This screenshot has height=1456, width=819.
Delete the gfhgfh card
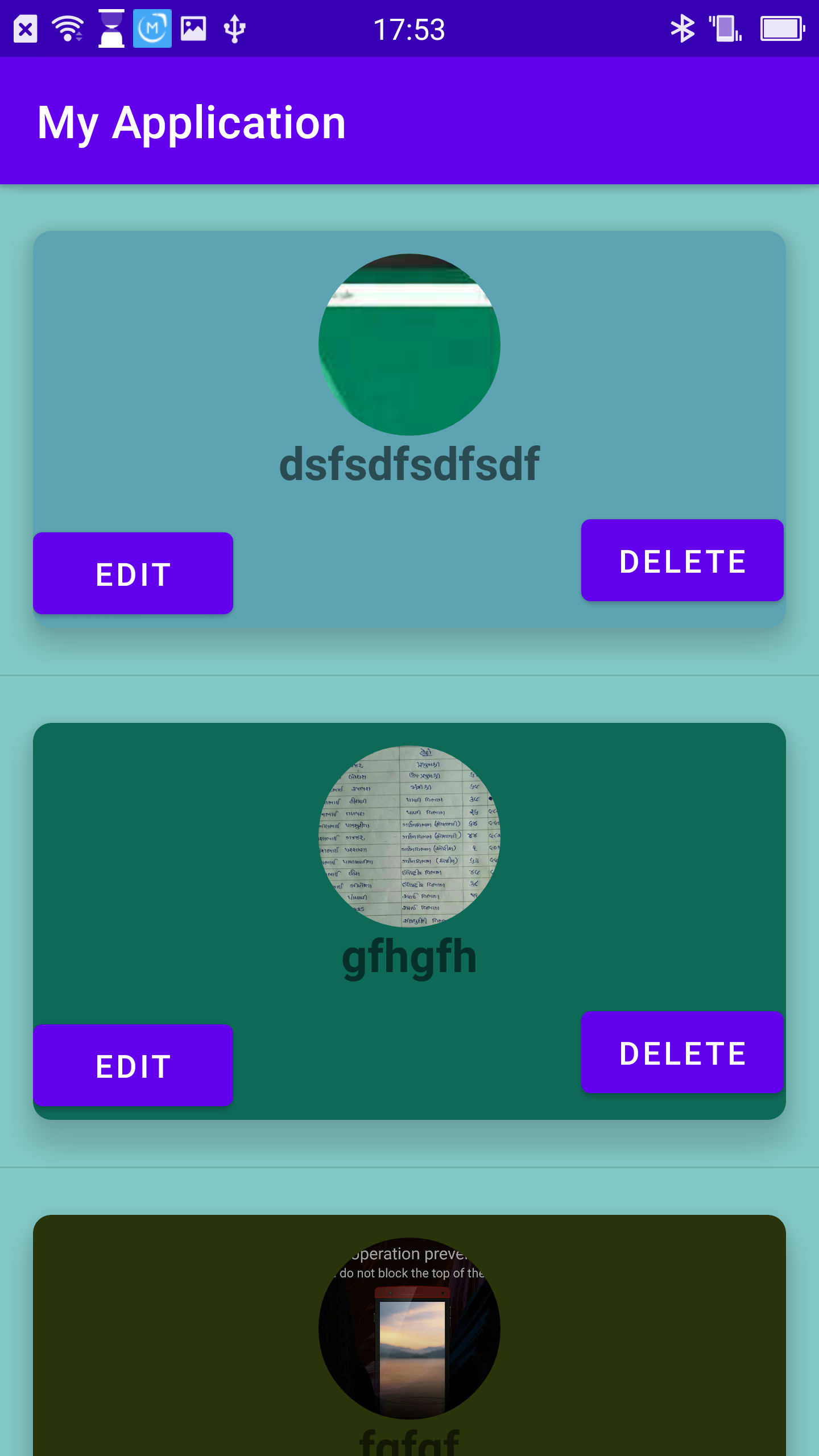click(x=682, y=1052)
